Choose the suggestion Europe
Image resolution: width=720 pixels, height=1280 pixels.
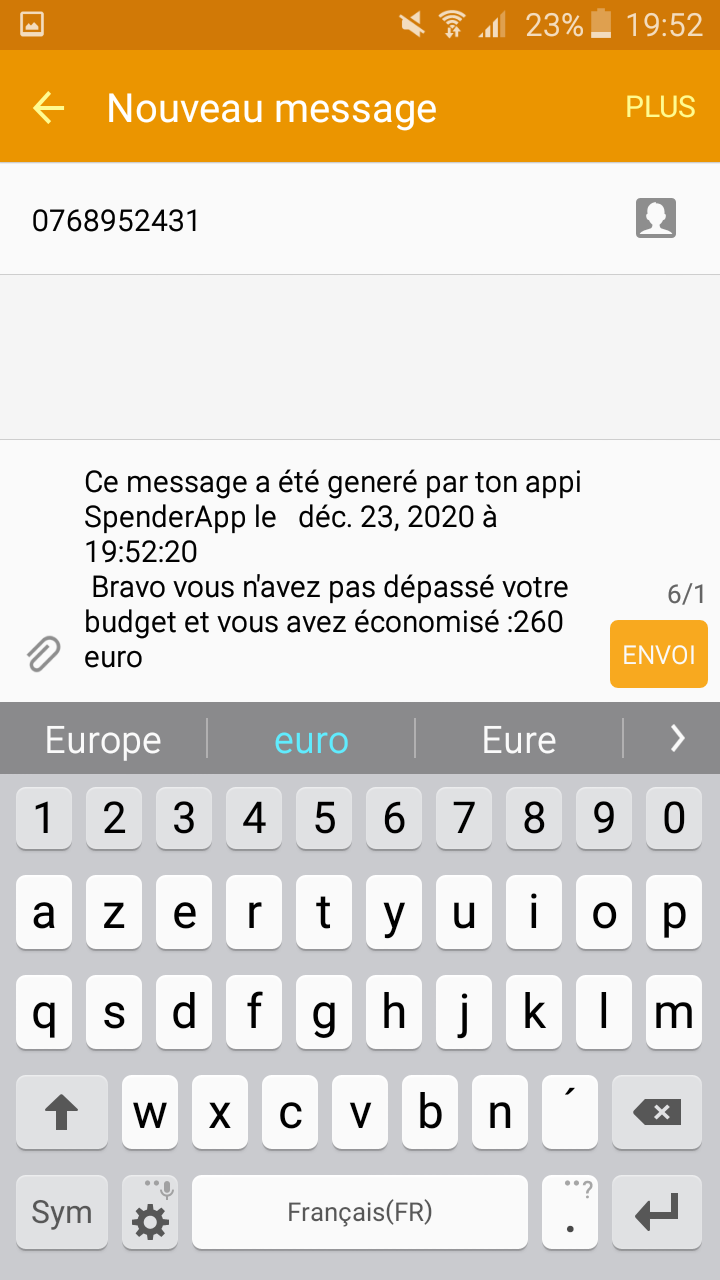[103, 740]
